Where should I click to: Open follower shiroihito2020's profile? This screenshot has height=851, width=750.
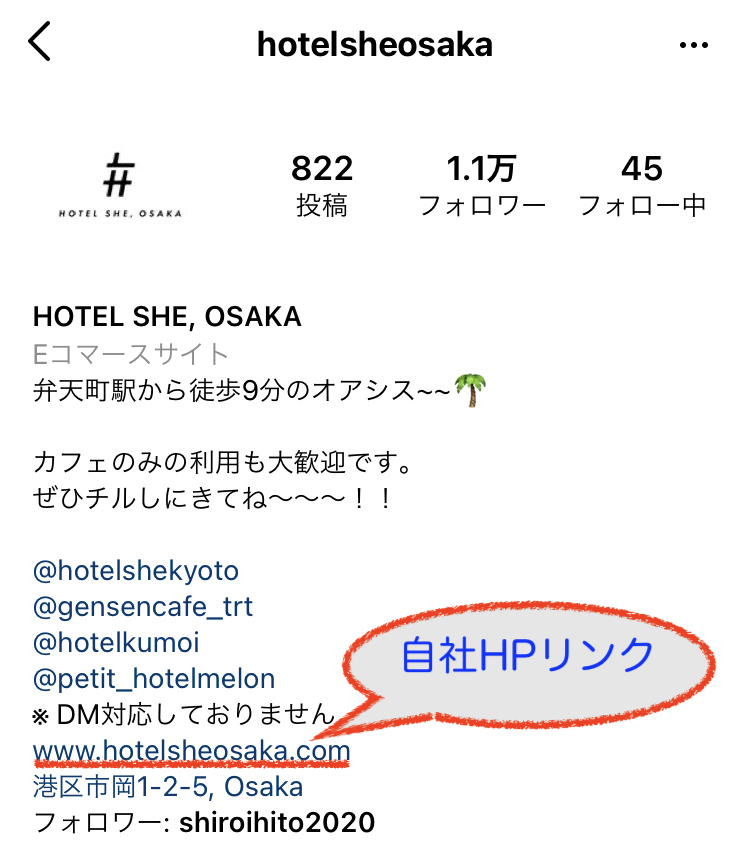pos(277,823)
